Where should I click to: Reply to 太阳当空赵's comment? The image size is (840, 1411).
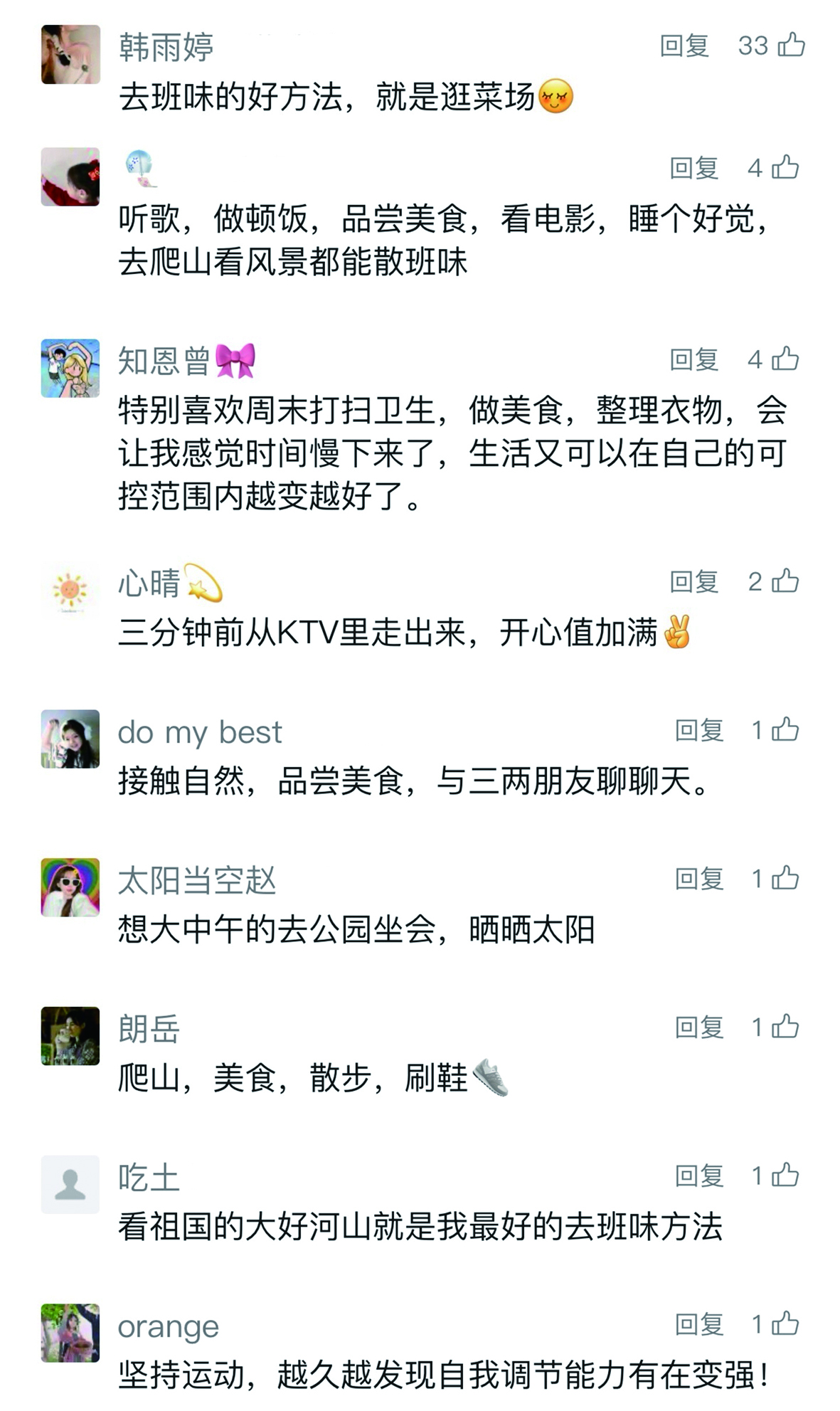click(699, 879)
